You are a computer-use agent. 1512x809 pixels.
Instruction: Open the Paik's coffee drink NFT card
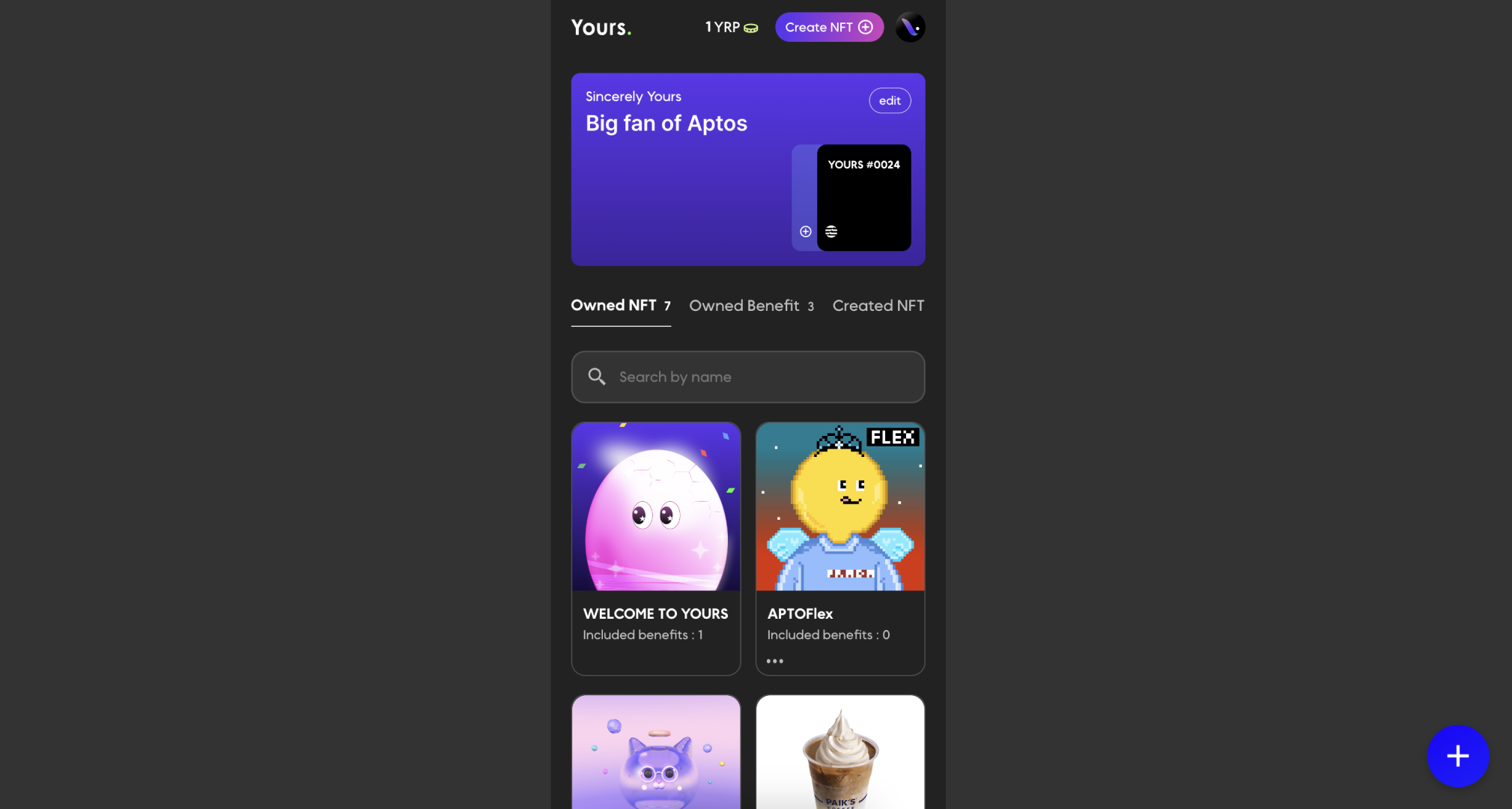840,753
